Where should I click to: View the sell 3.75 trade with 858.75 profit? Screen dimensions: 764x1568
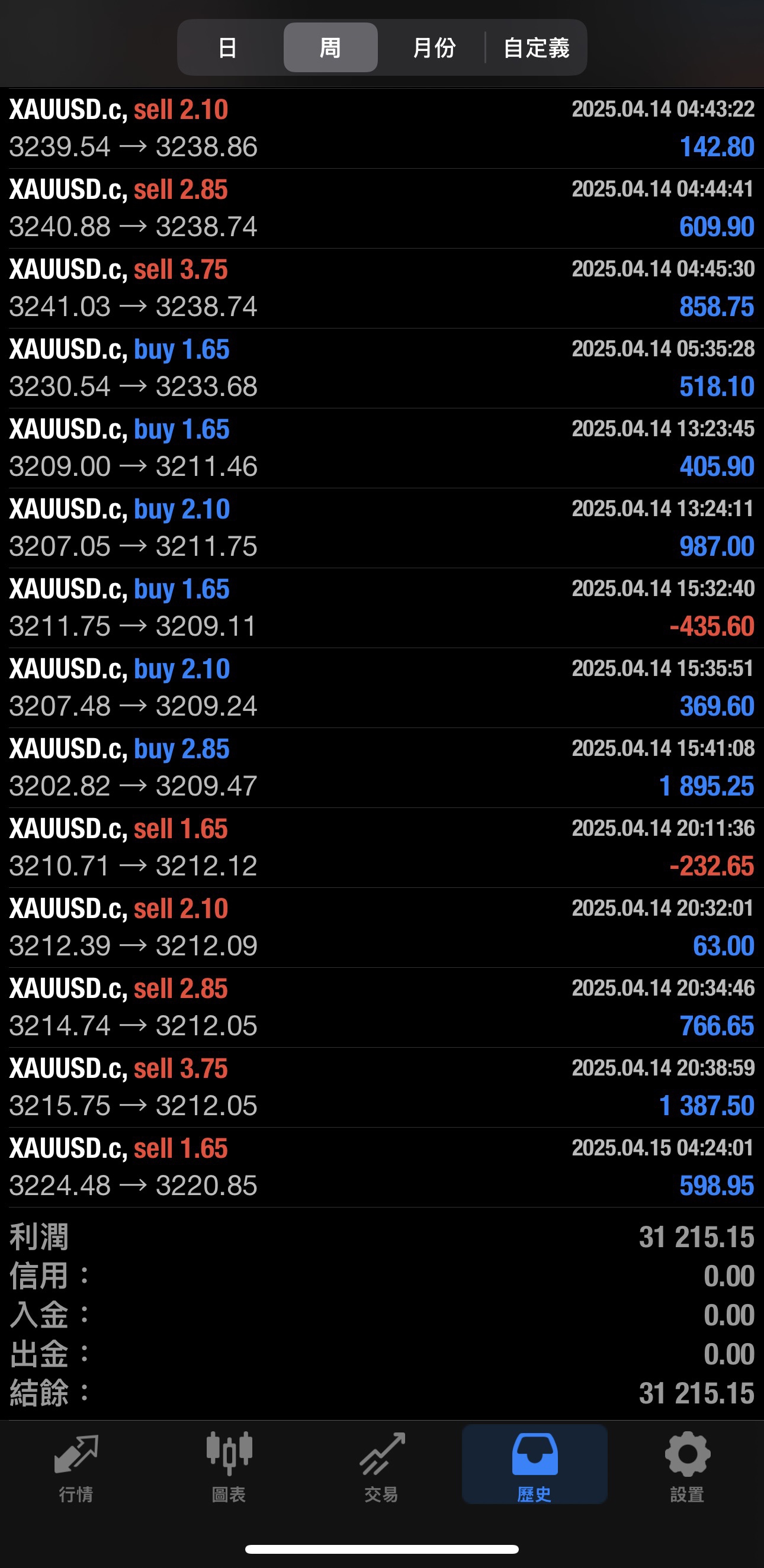(x=382, y=288)
